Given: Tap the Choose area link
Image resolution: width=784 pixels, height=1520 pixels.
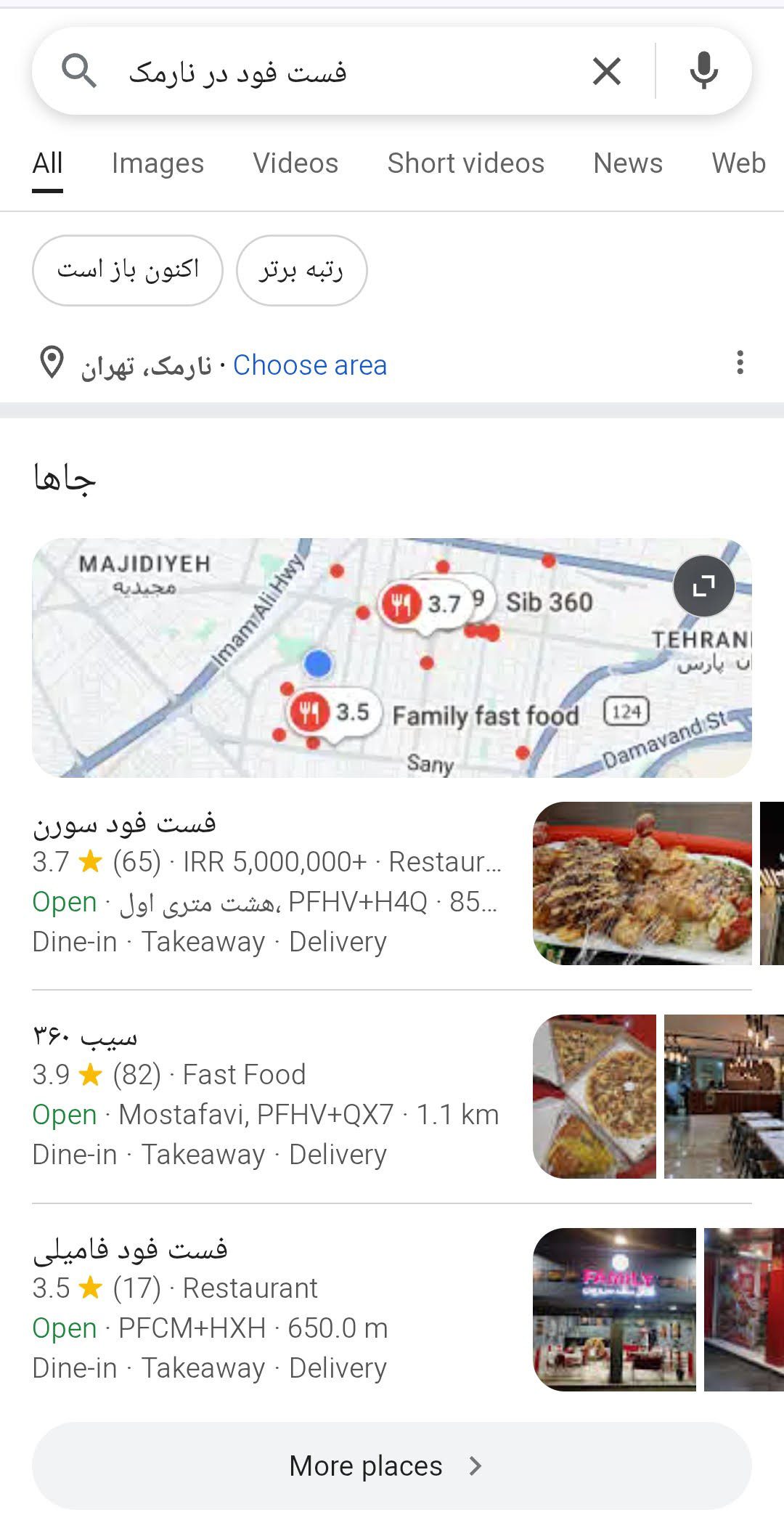Looking at the screenshot, I should click(x=310, y=365).
